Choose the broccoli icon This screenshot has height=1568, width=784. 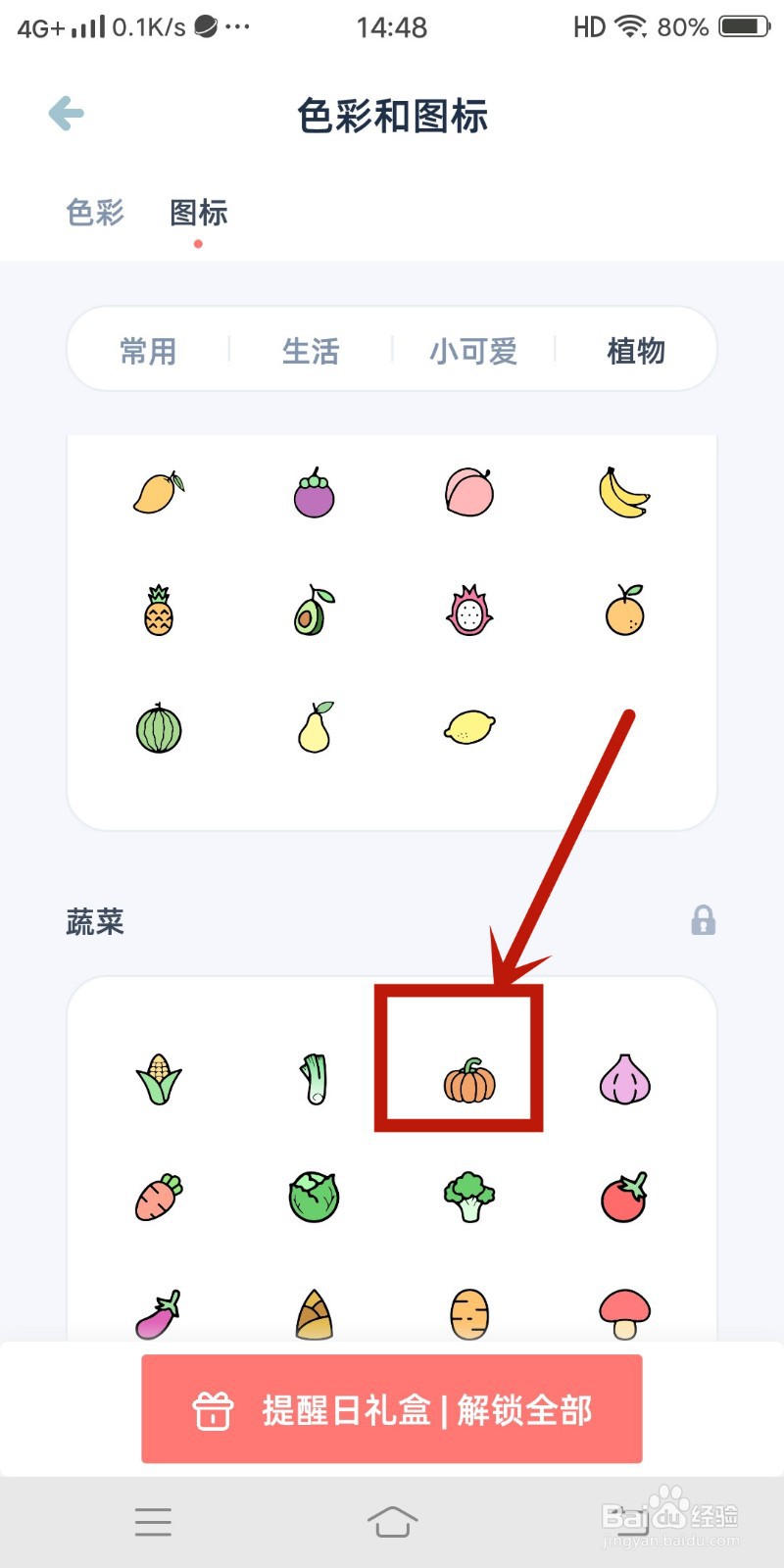(468, 1196)
